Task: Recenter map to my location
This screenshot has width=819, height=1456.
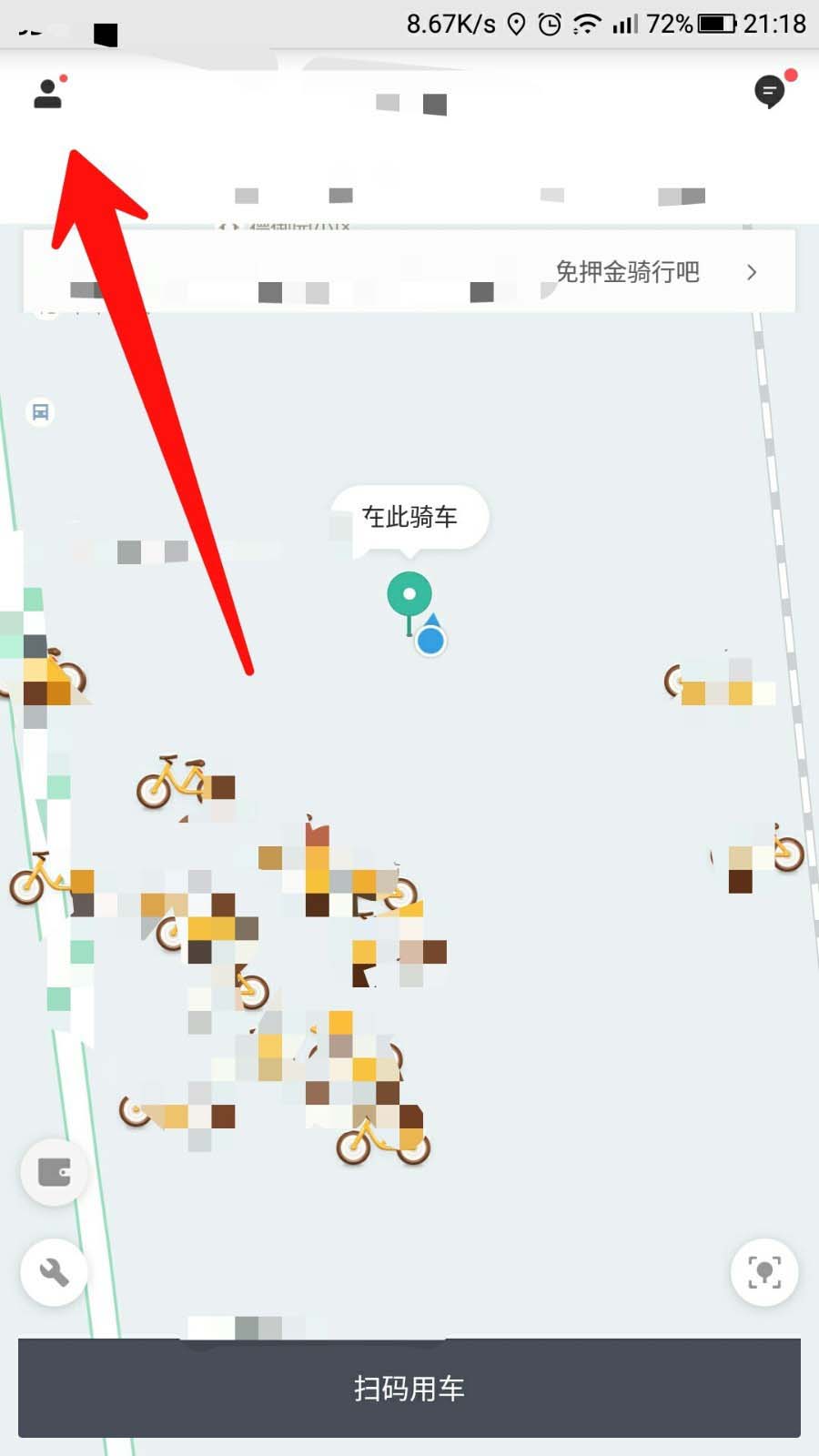Action: pos(764,1271)
